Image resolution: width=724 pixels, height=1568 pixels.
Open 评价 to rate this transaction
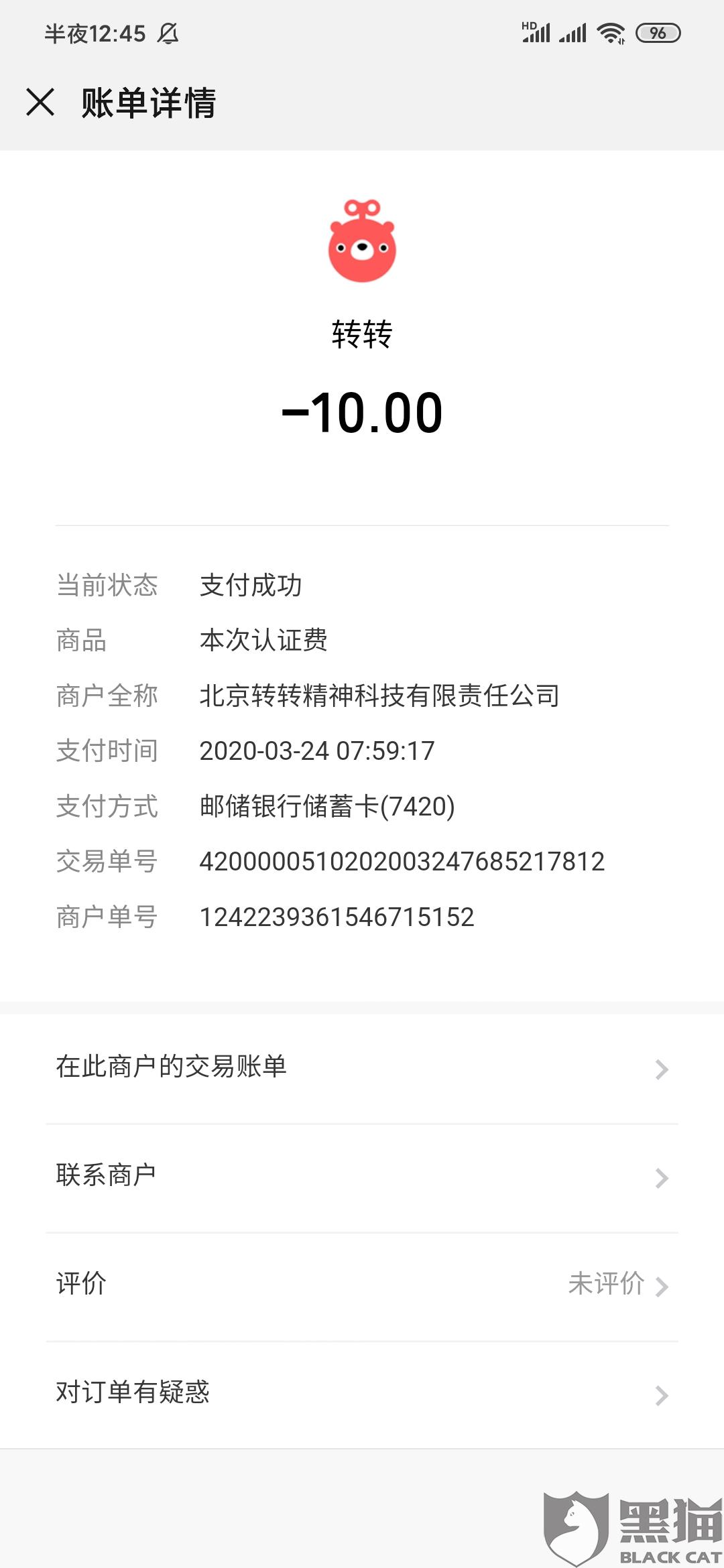(362, 1285)
